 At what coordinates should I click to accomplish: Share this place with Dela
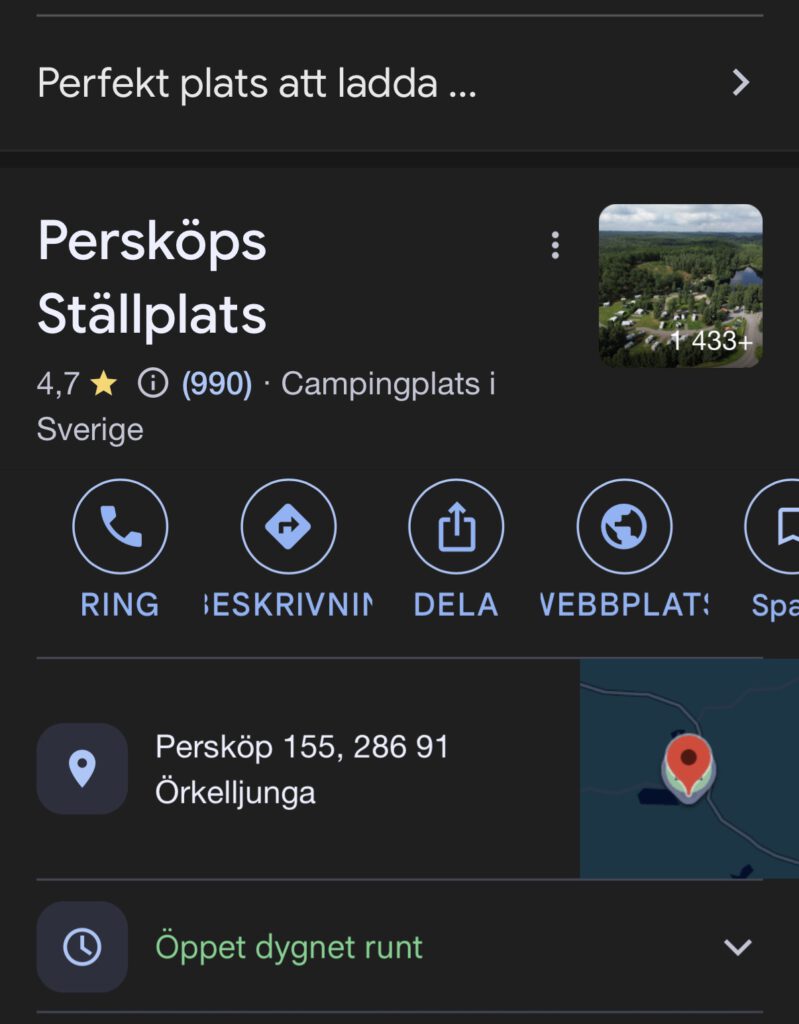(456, 527)
